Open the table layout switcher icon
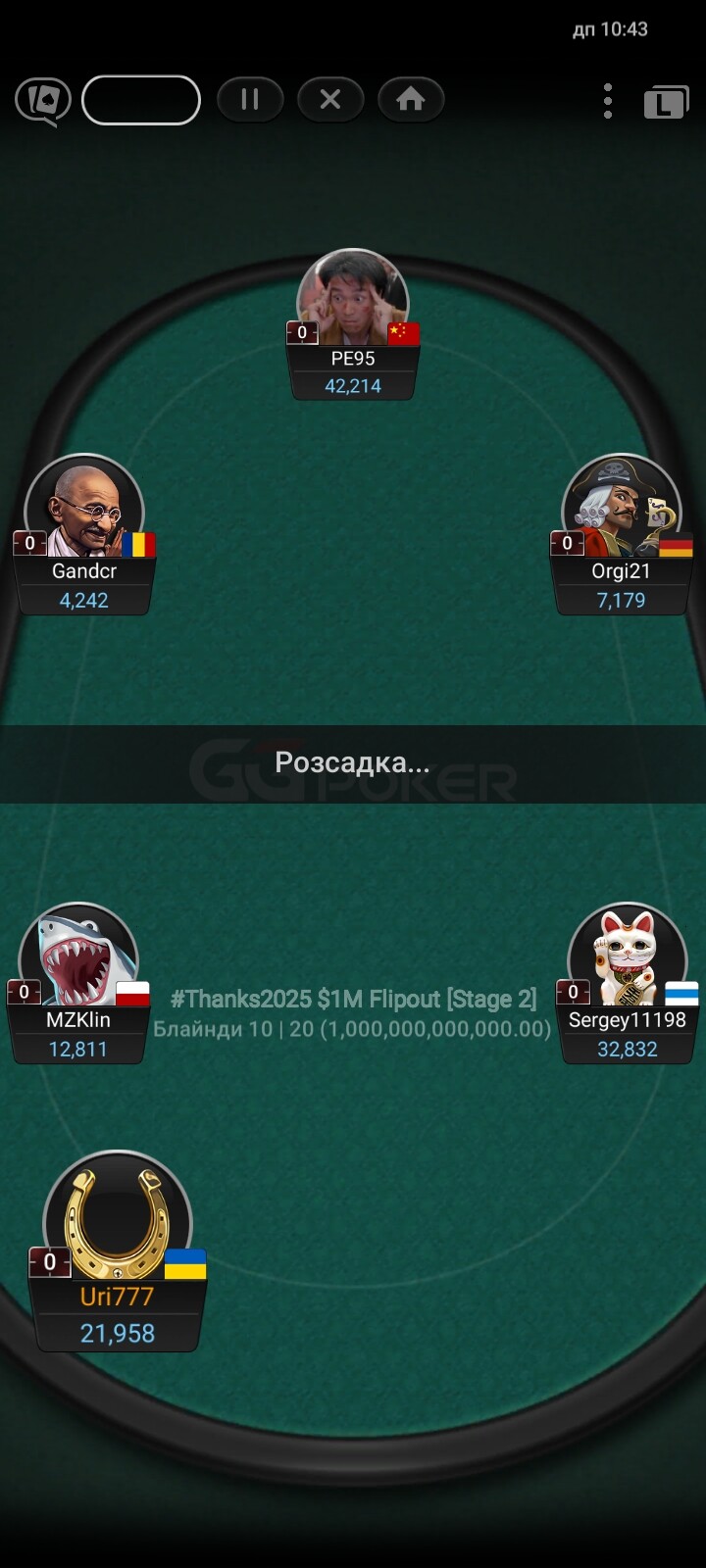This screenshot has height=1568, width=706. (x=666, y=102)
